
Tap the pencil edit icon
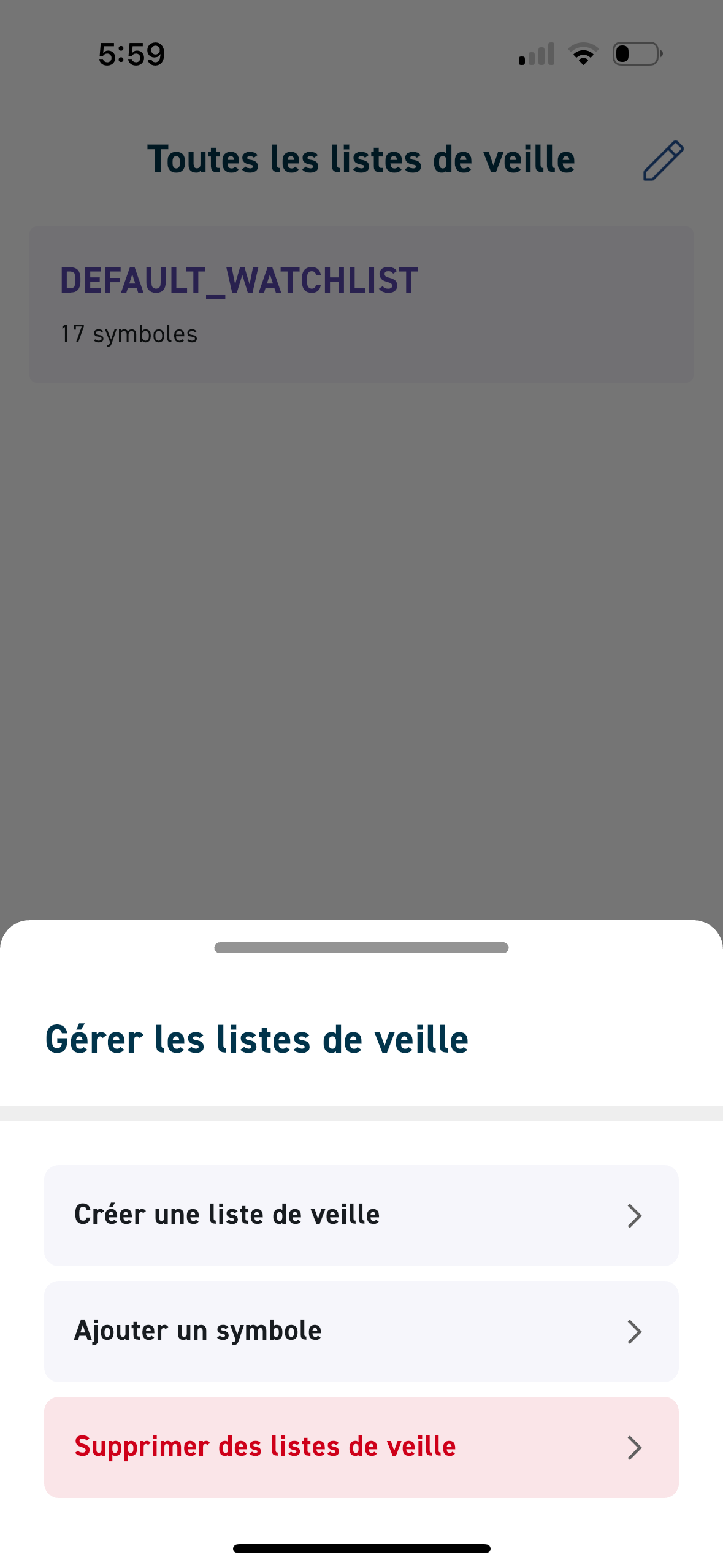(663, 161)
